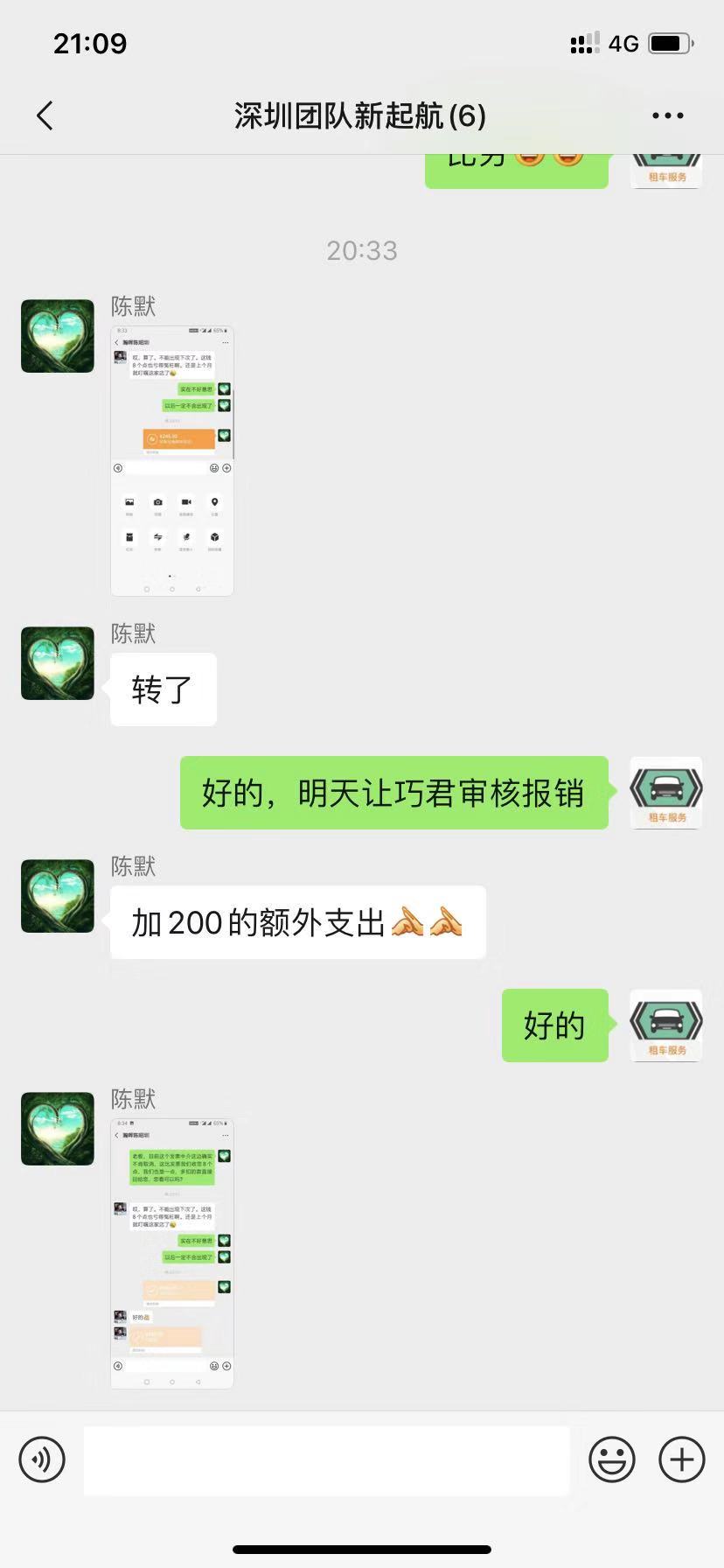
Task: Go back from the group chat
Action: pyautogui.click(x=45, y=115)
